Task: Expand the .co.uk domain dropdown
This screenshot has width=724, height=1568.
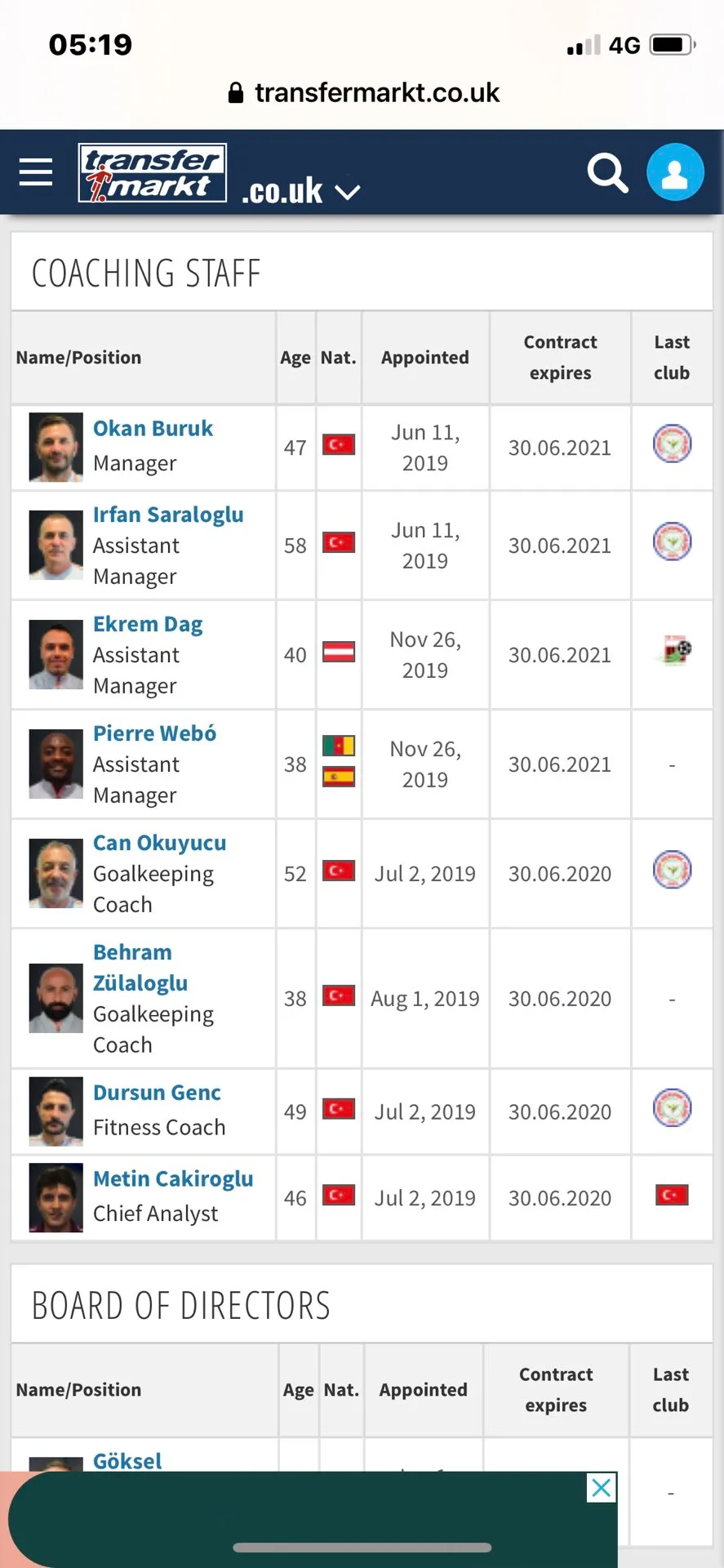Action: [x=301, y=191]
